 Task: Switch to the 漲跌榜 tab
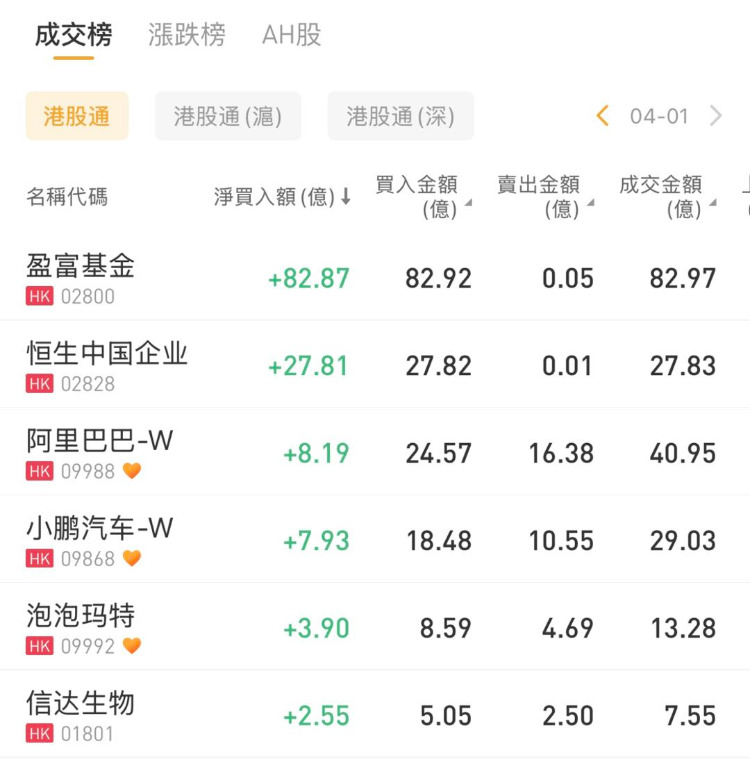click(187, 36)
